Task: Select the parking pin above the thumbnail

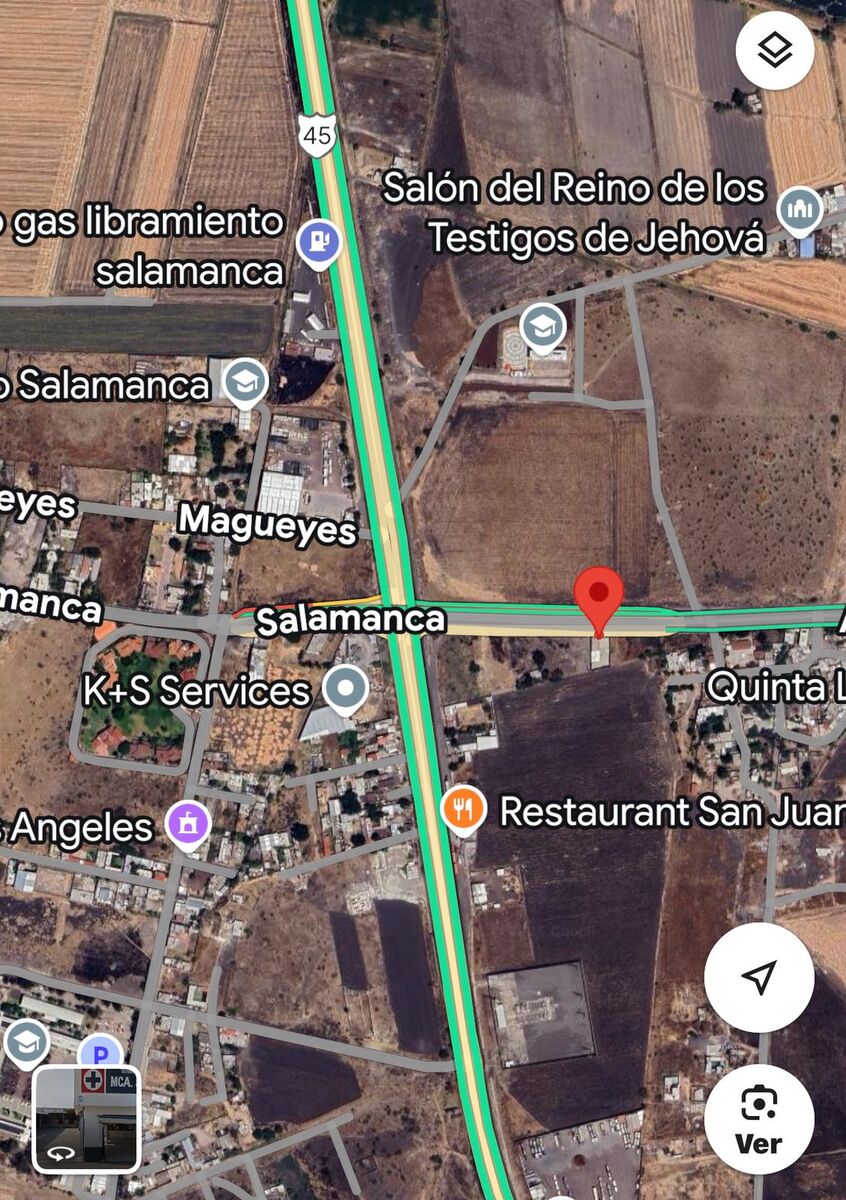Action: pos(100,1053)
